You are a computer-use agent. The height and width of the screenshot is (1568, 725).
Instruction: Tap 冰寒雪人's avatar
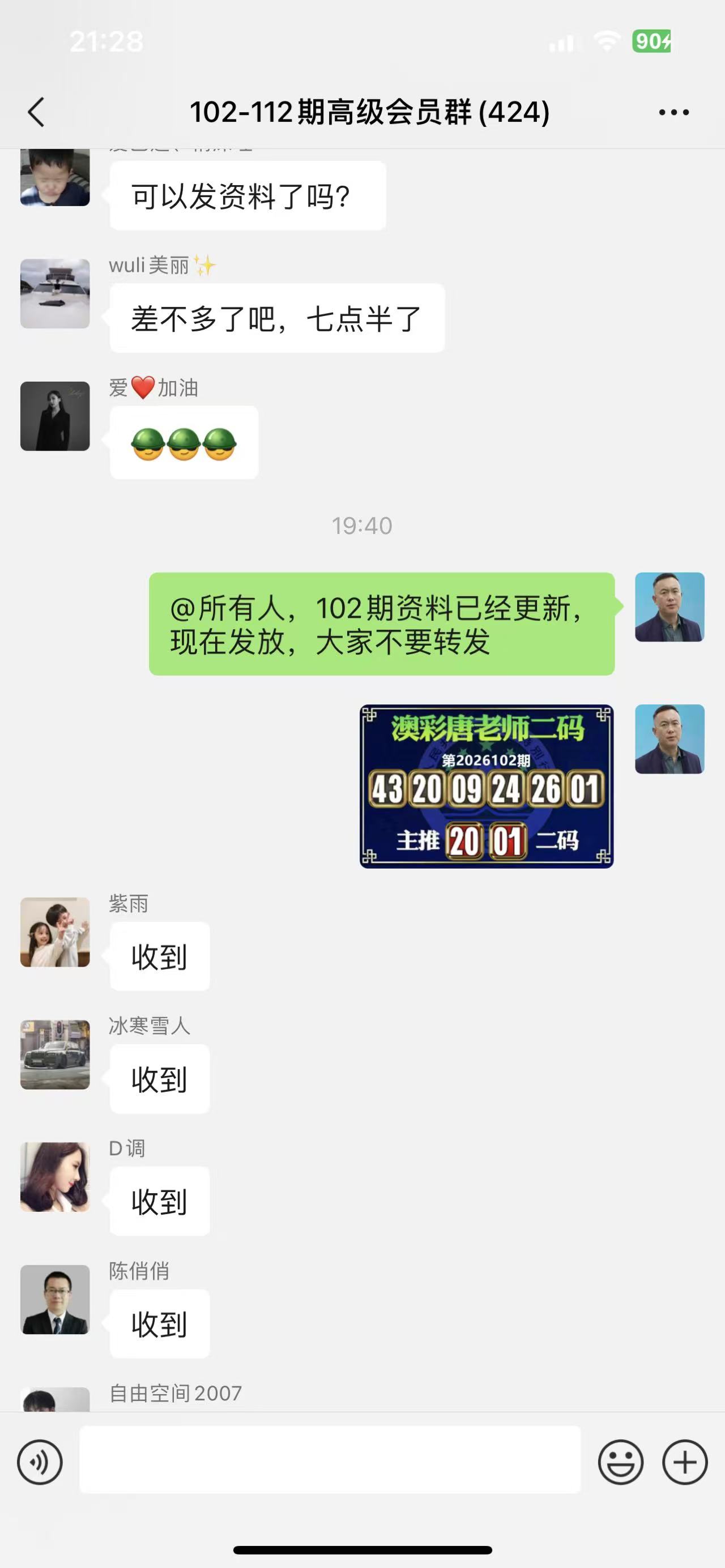pyautogui.click(x=55, y=1054)
